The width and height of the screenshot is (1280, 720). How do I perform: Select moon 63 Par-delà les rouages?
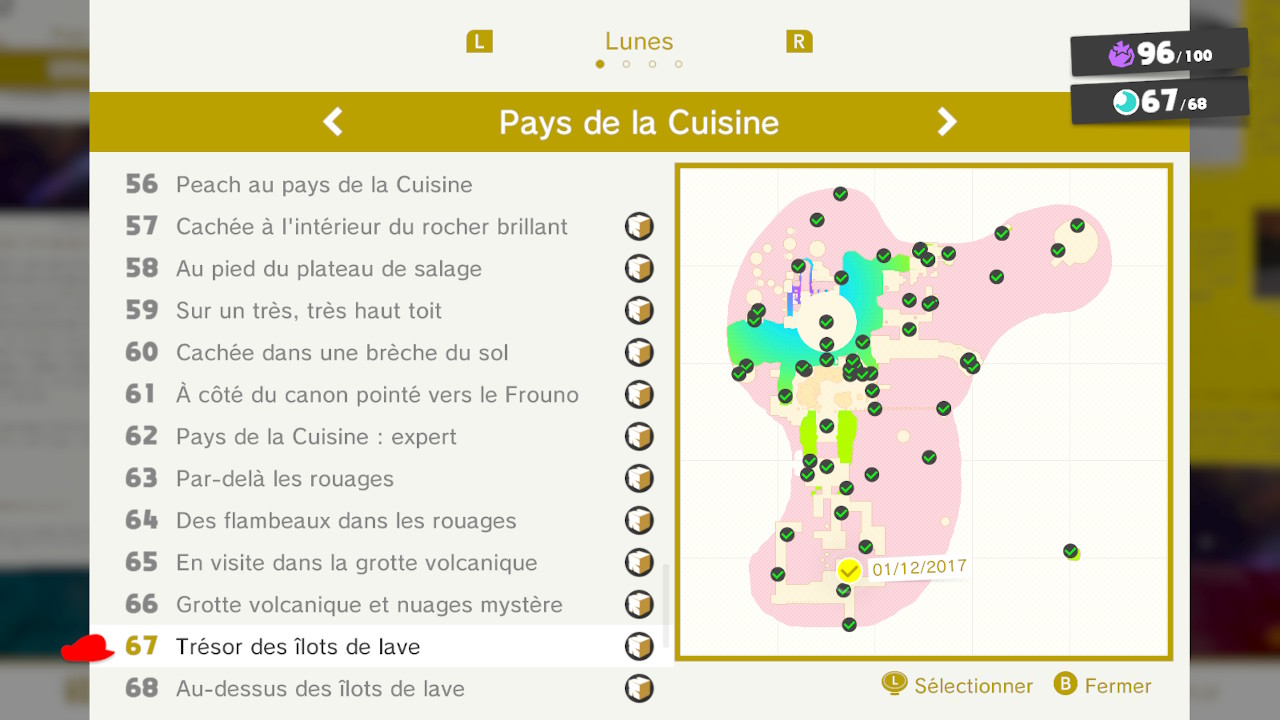[x=284, y=479]
